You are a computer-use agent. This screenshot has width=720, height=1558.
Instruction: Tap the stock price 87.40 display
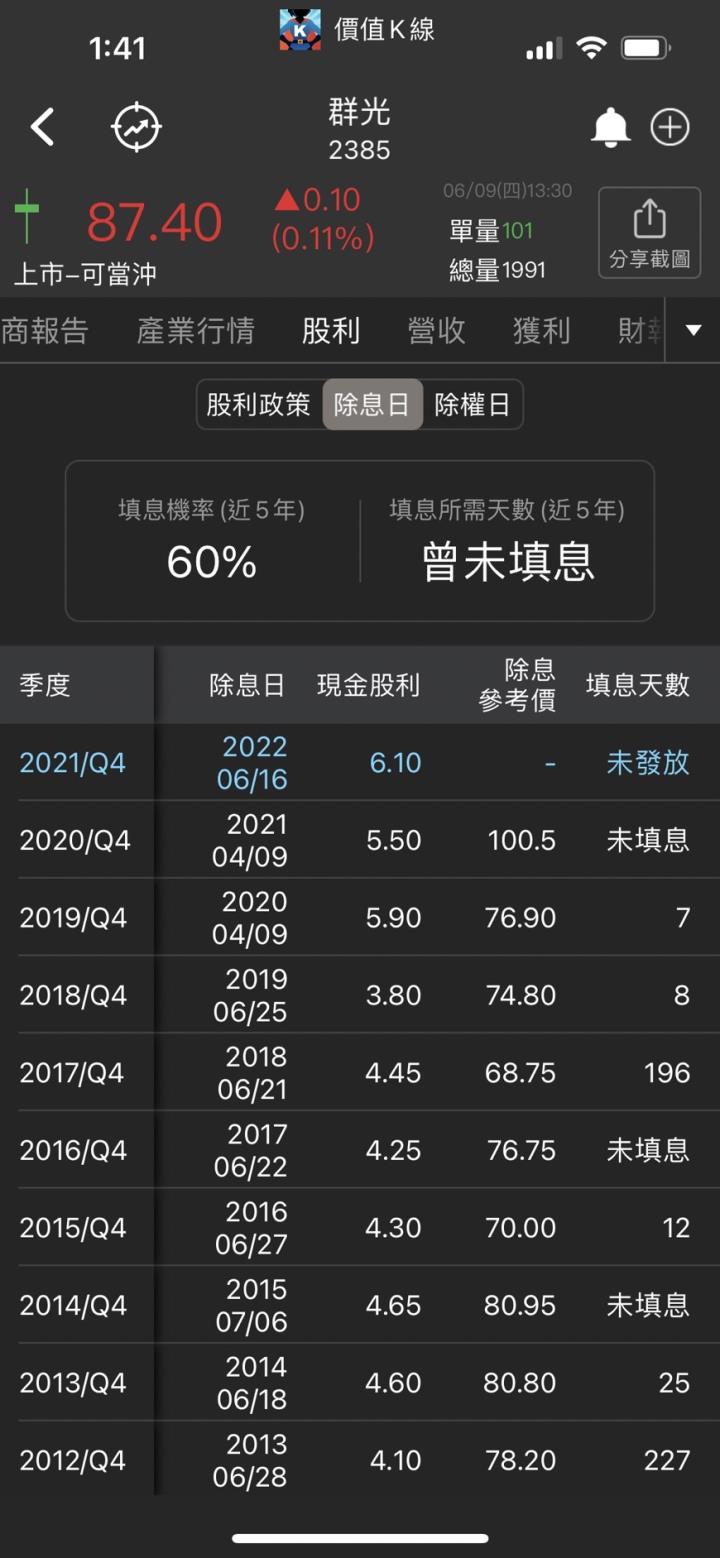pos(154,222)
